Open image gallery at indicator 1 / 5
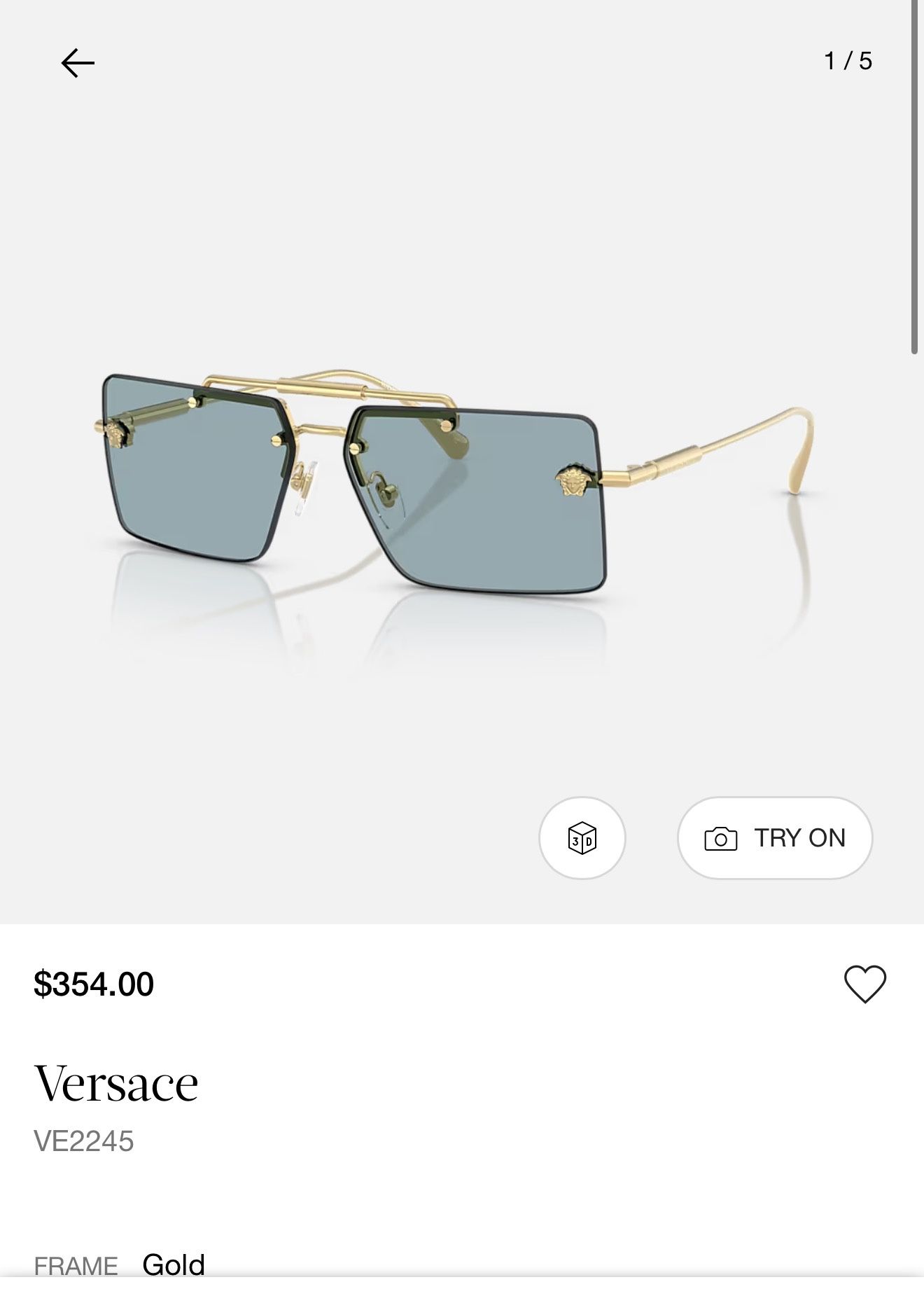 pyautogui.click(x=847, y=62)
